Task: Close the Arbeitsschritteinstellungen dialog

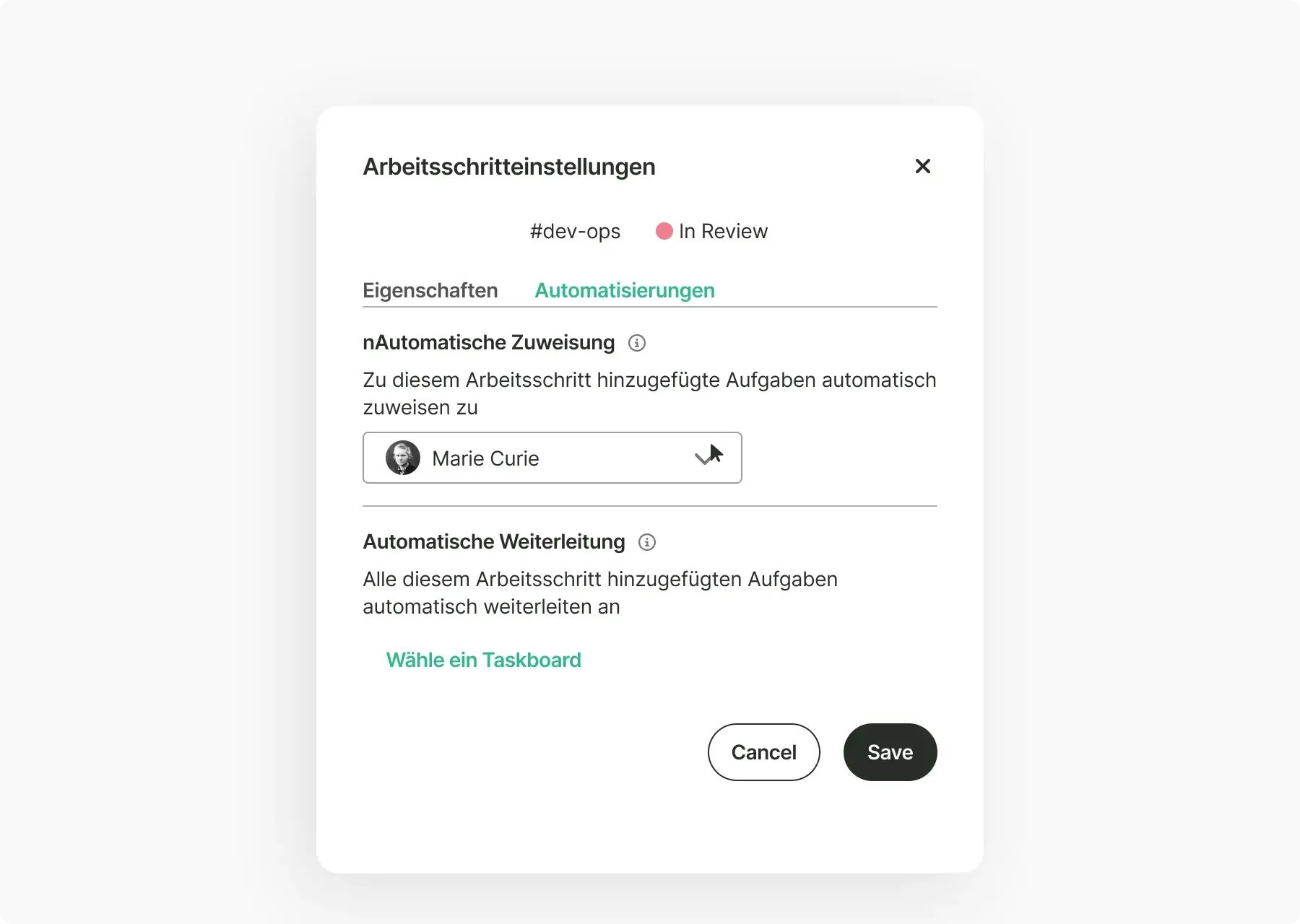Action: pyautogui.click(x=922, y=166)
